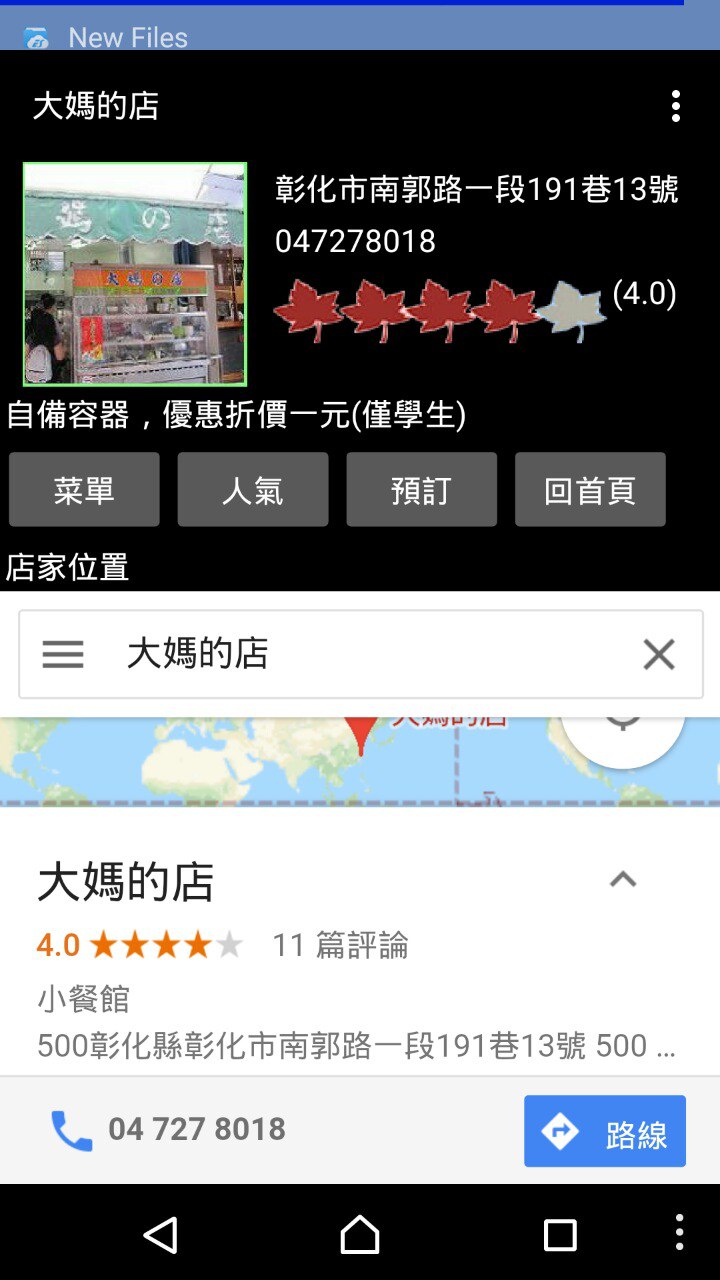Open the overflow menu beside 大媽的店 title

(x=676, y=106)
